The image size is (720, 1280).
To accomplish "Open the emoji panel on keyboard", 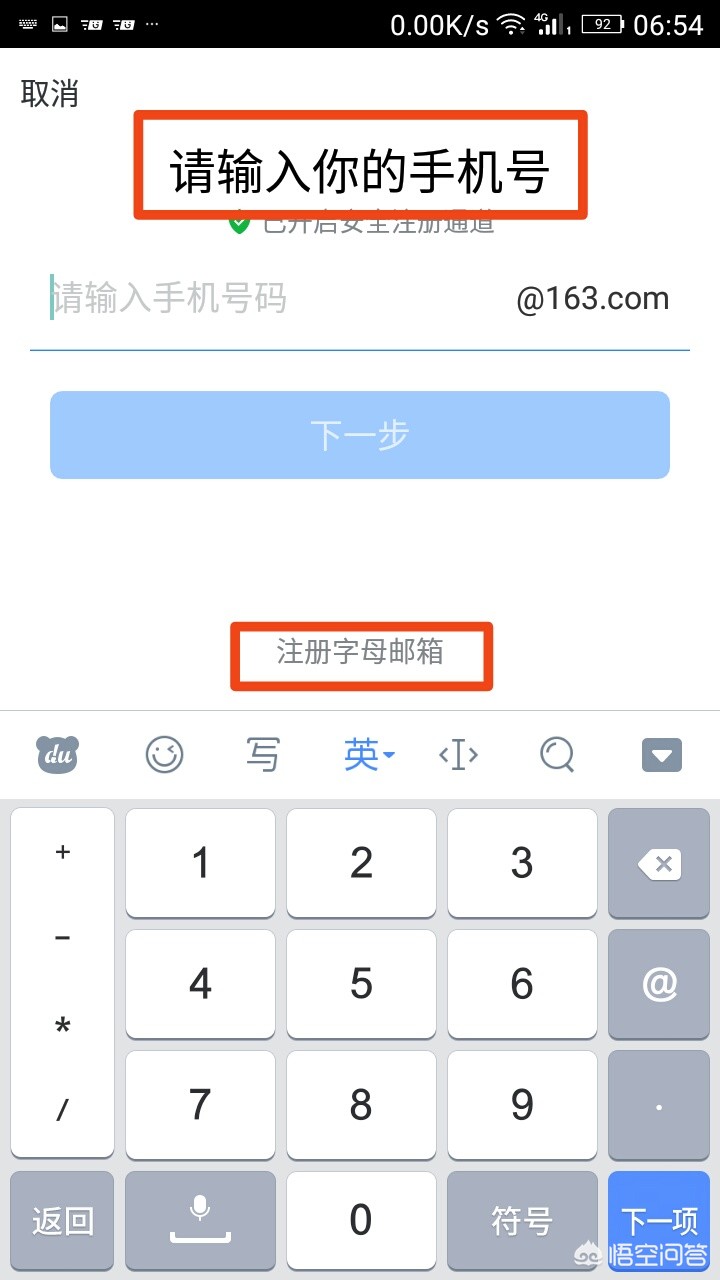I will coord(164,754).
